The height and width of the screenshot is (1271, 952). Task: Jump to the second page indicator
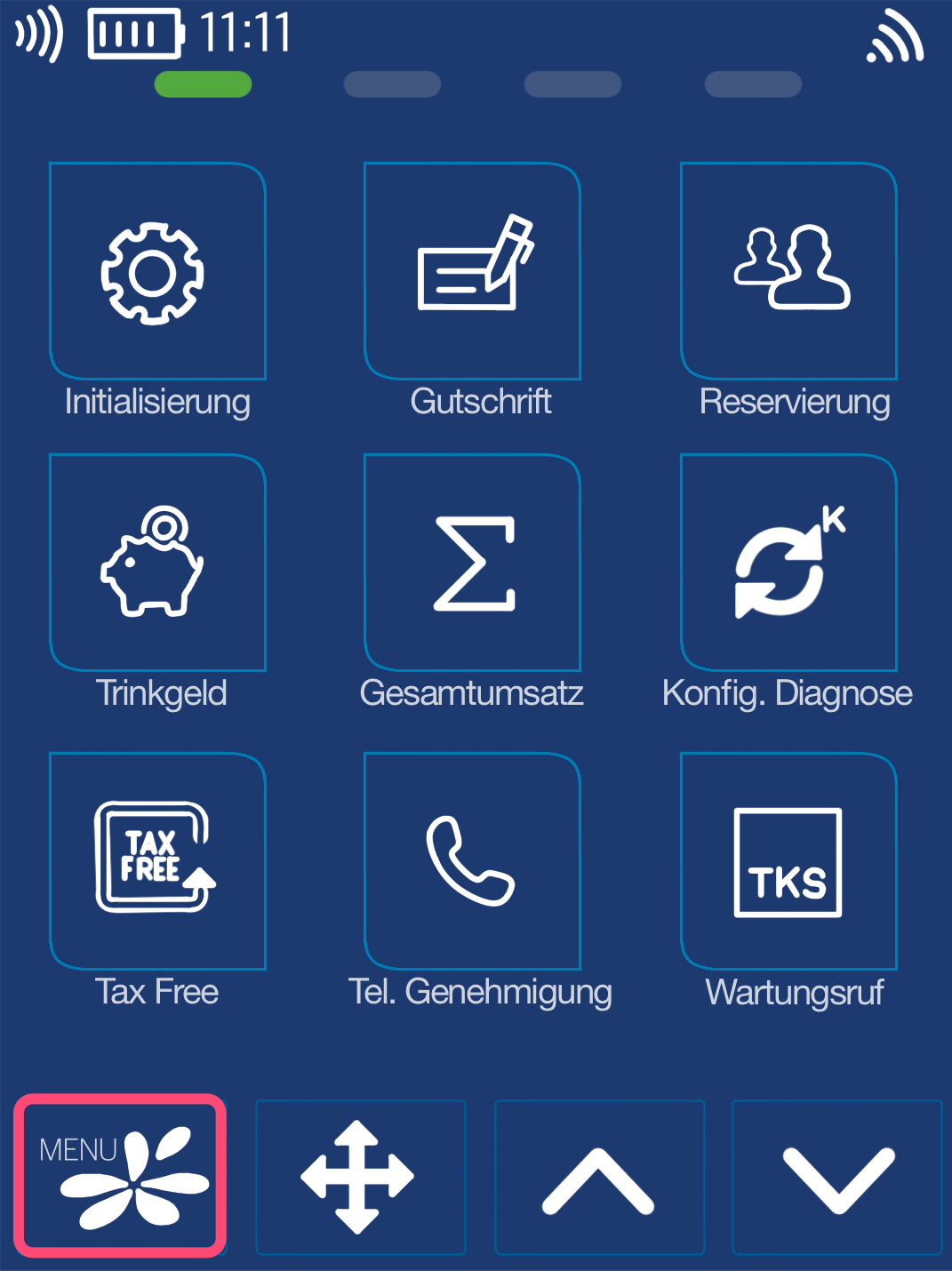[392, 84]
